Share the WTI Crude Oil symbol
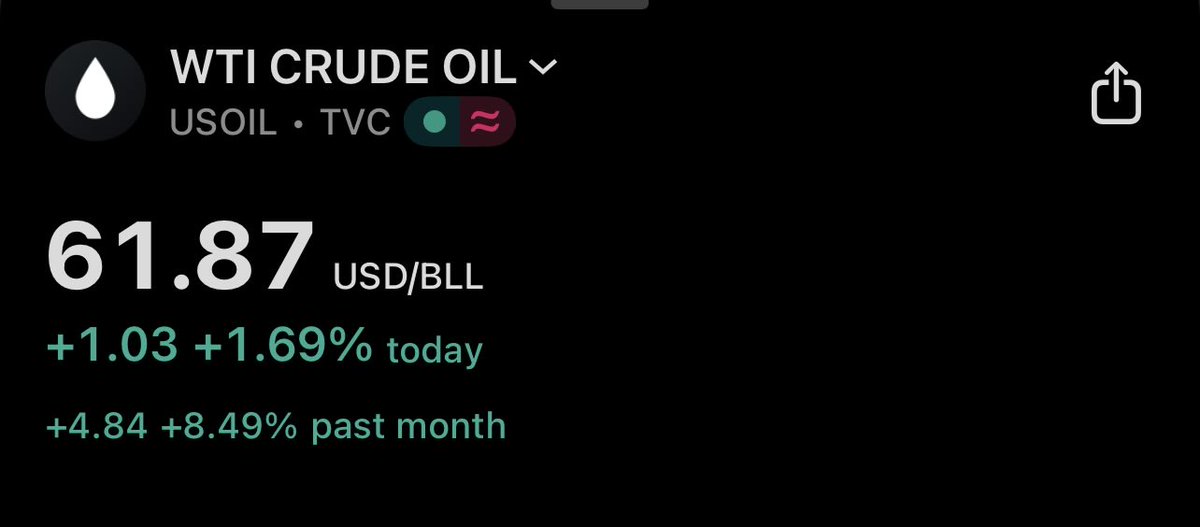This screenshot has width=1200, height=527. [x=1115, y=97]
